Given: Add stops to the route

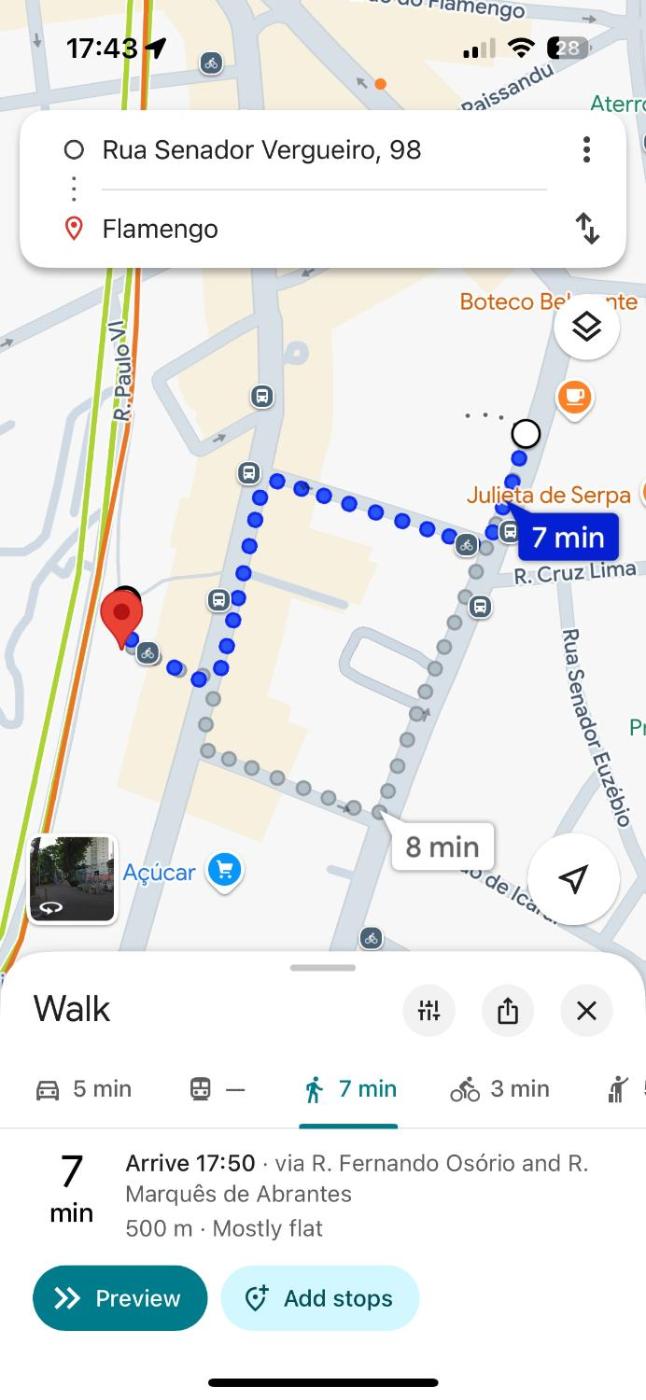Looking at the screenshot, I should pyautogui.click(x=319, y=1298).
